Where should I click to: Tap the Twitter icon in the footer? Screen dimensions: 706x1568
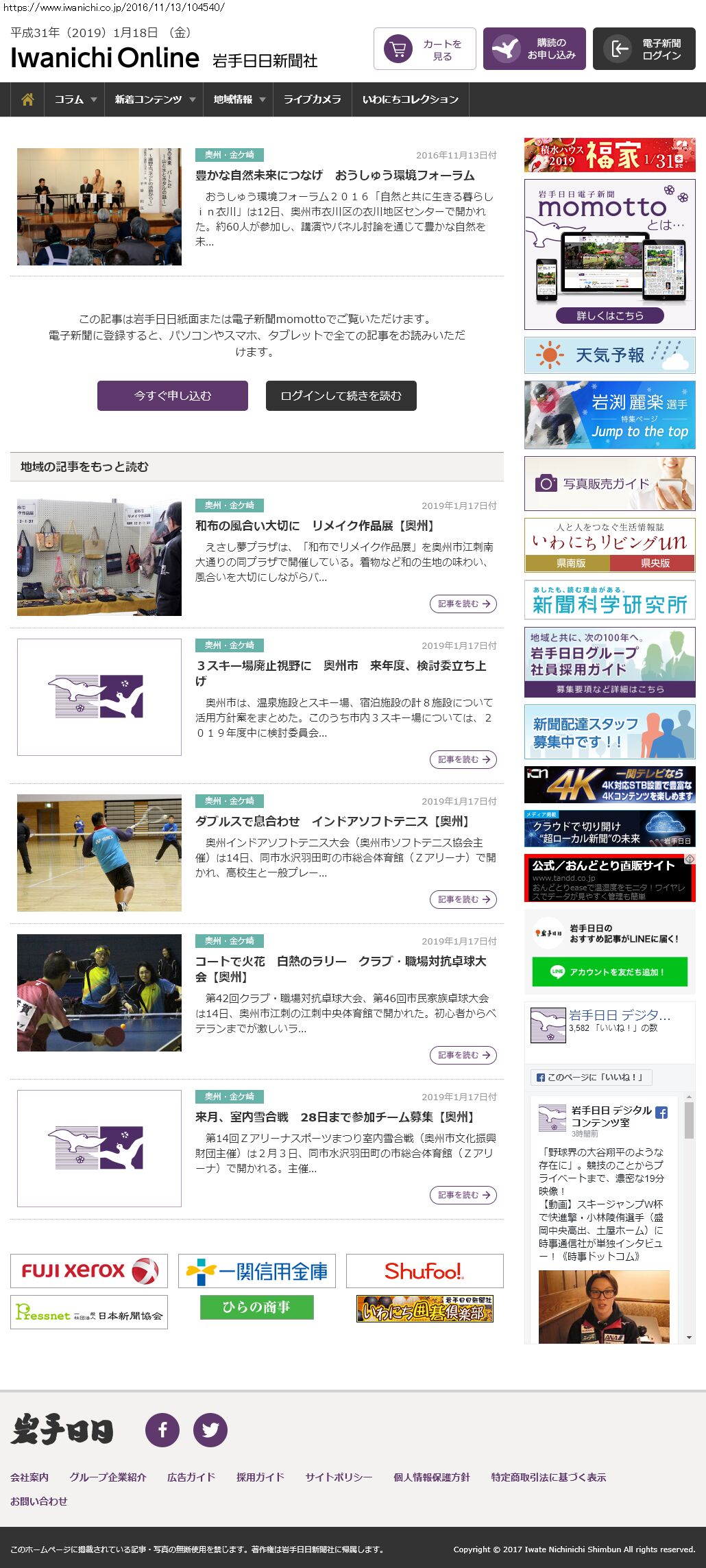click(210, 1430)
